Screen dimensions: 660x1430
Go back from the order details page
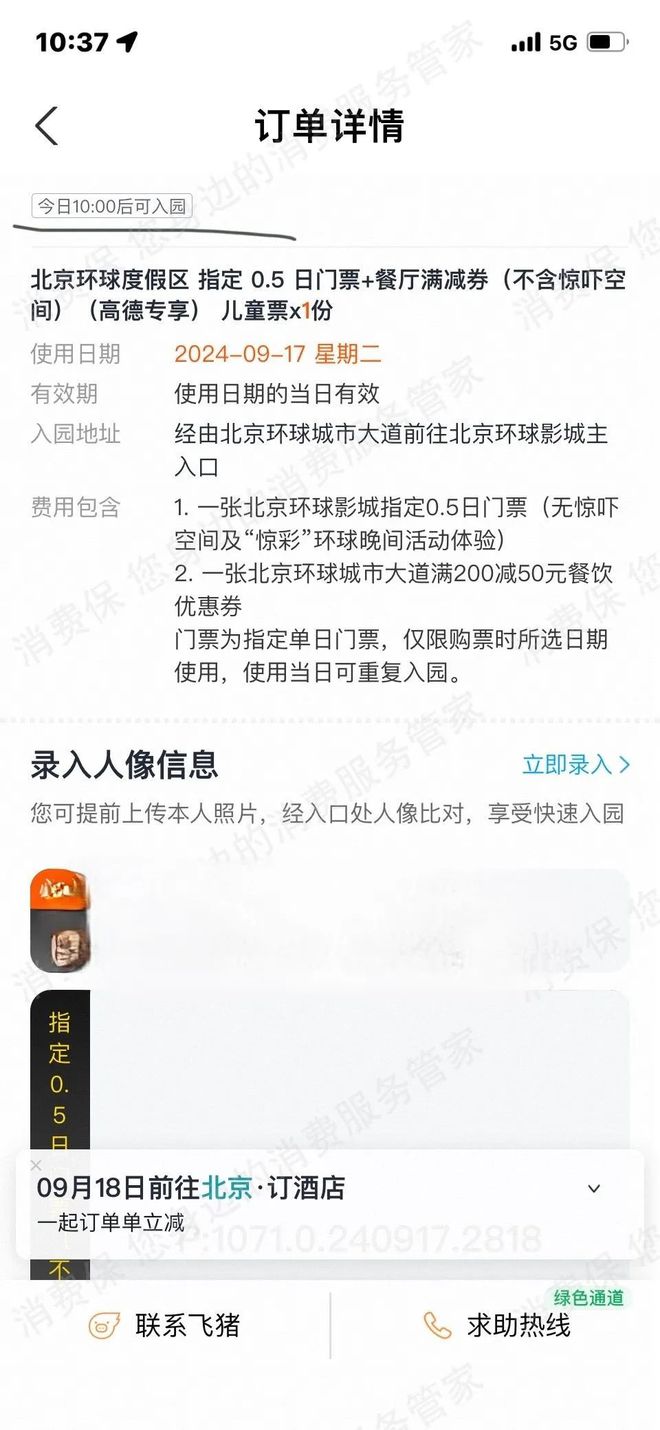tap(46, 127)
